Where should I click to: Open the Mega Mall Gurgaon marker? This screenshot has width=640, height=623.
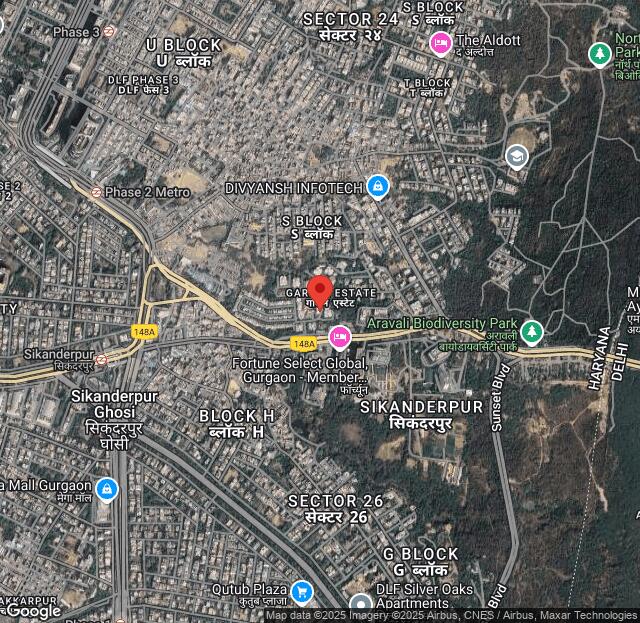click(108, 490)
